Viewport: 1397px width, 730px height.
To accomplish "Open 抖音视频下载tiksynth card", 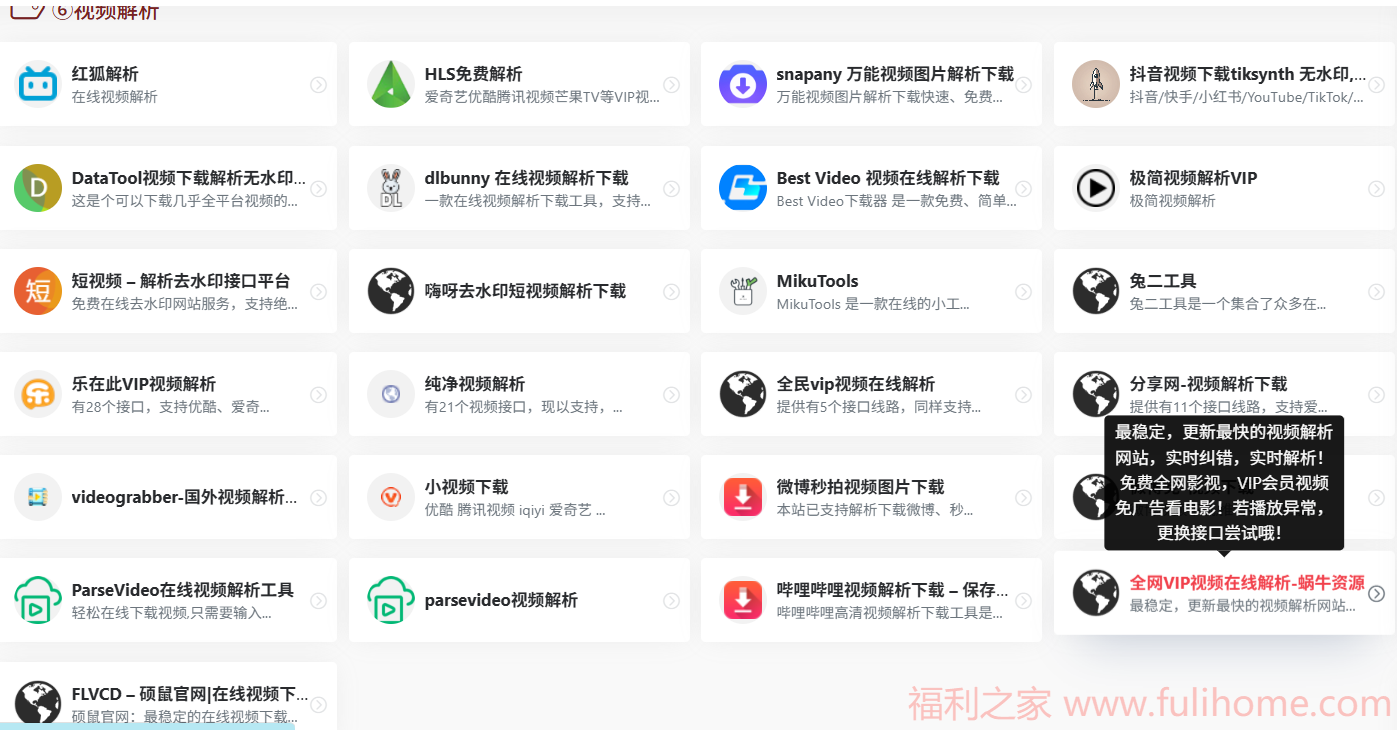I will [x=1247, y=74].
